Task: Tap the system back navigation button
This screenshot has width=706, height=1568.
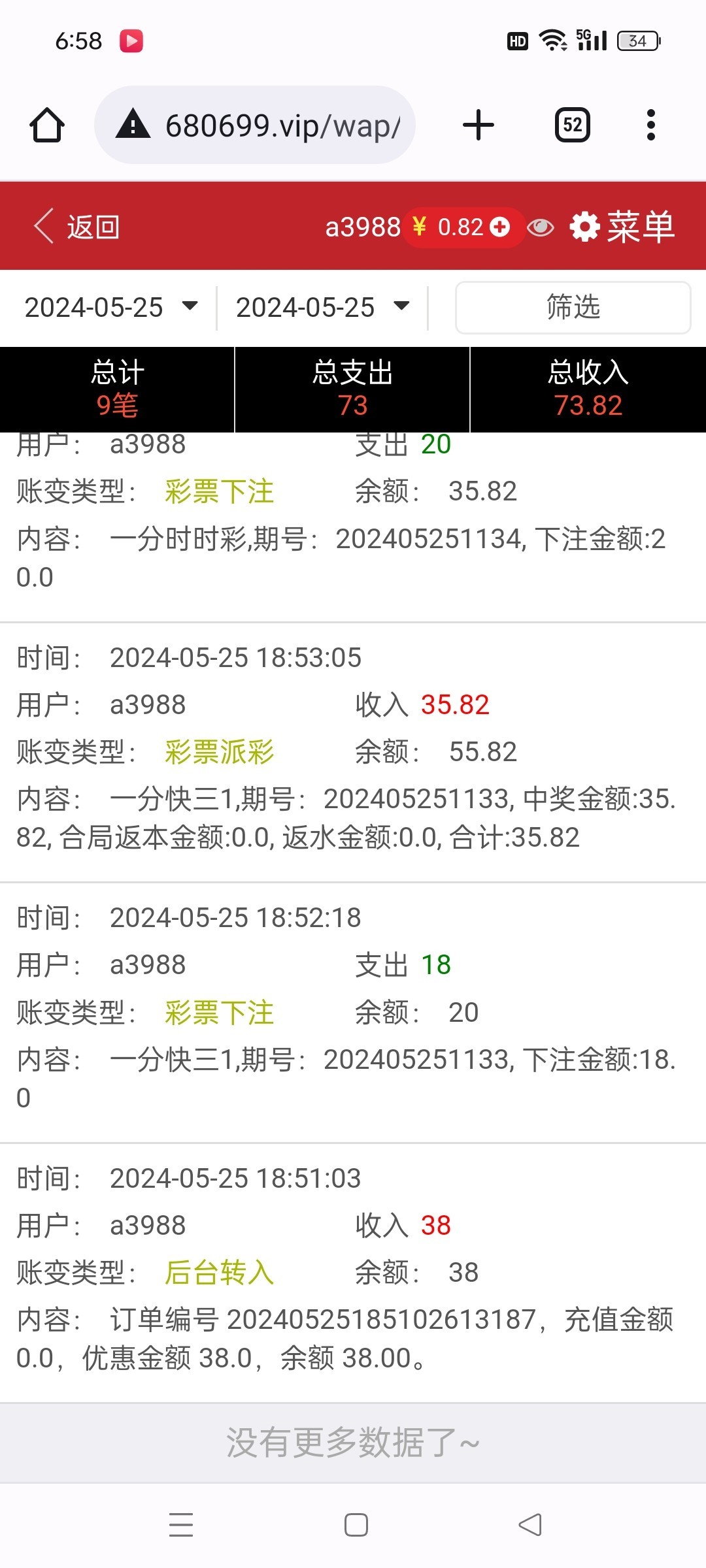Action: coord(530,1525)
